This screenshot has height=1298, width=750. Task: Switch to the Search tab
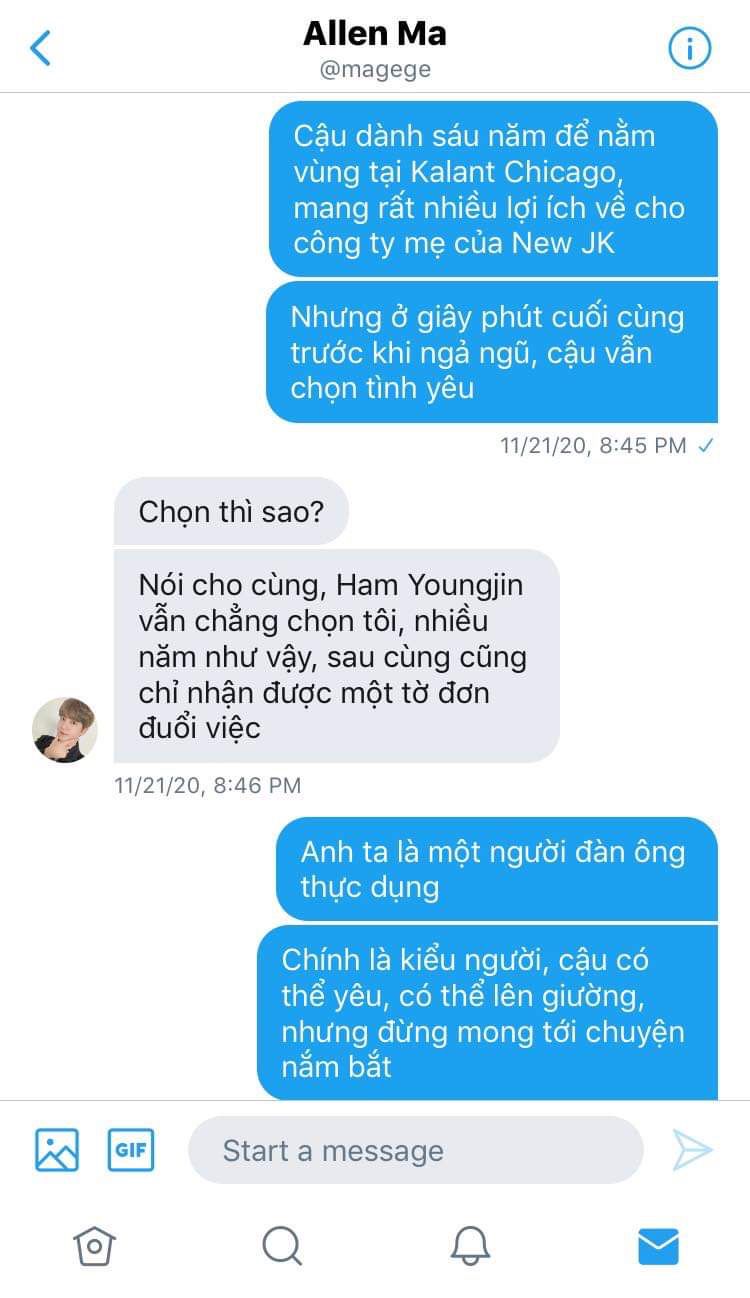[282, 1246]
